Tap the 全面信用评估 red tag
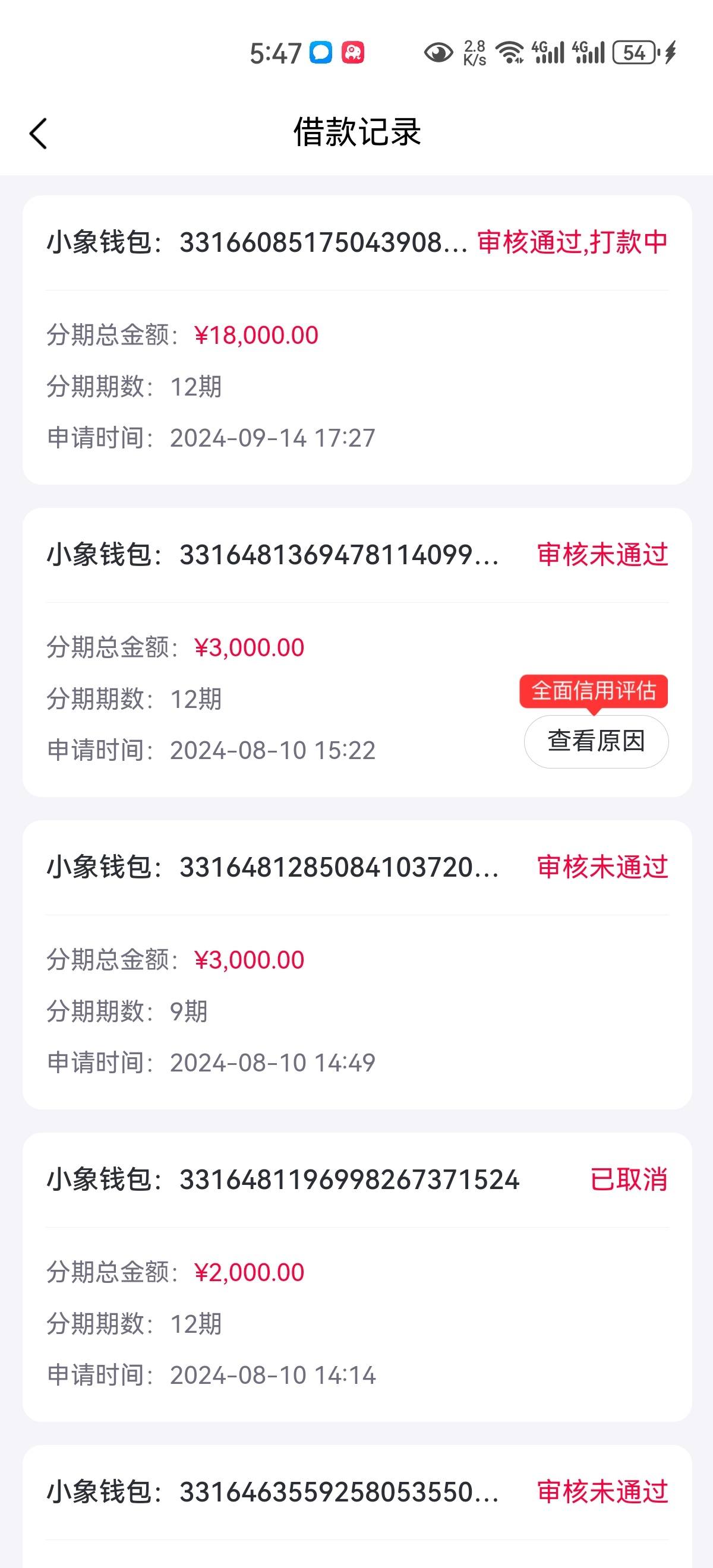This screenshot has width=713, height=1568. 594,691
